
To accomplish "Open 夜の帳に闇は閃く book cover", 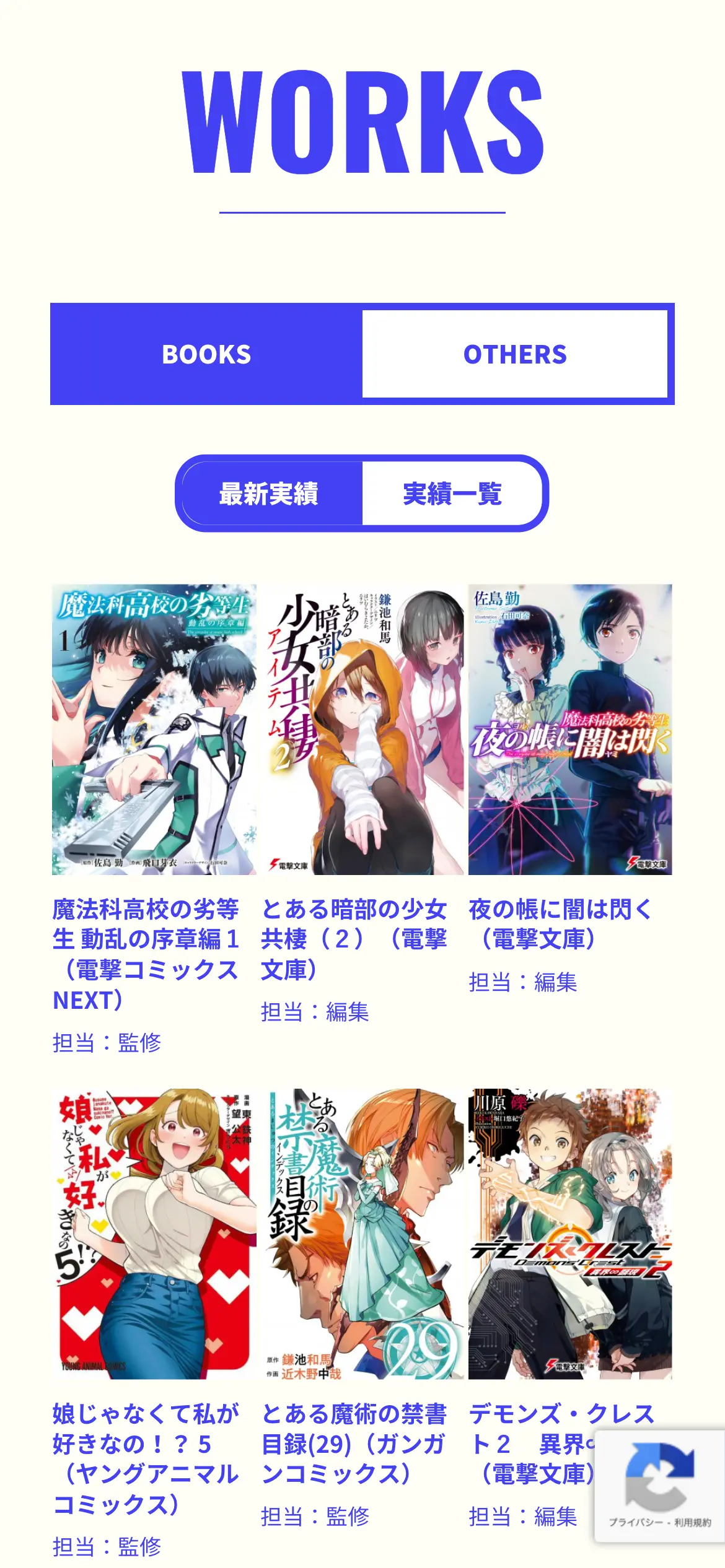I will tap(570, 729).
